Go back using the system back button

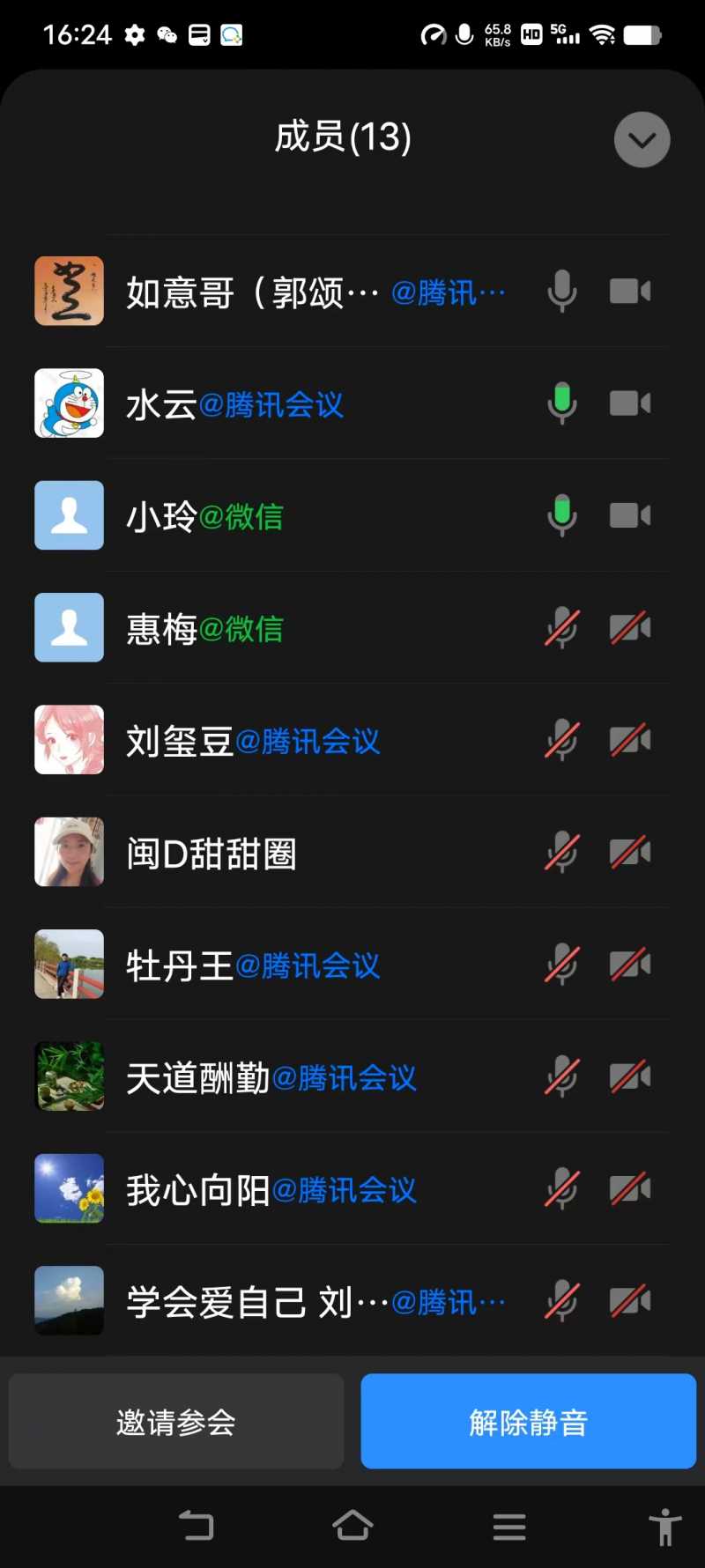[x=197, y=1526]
